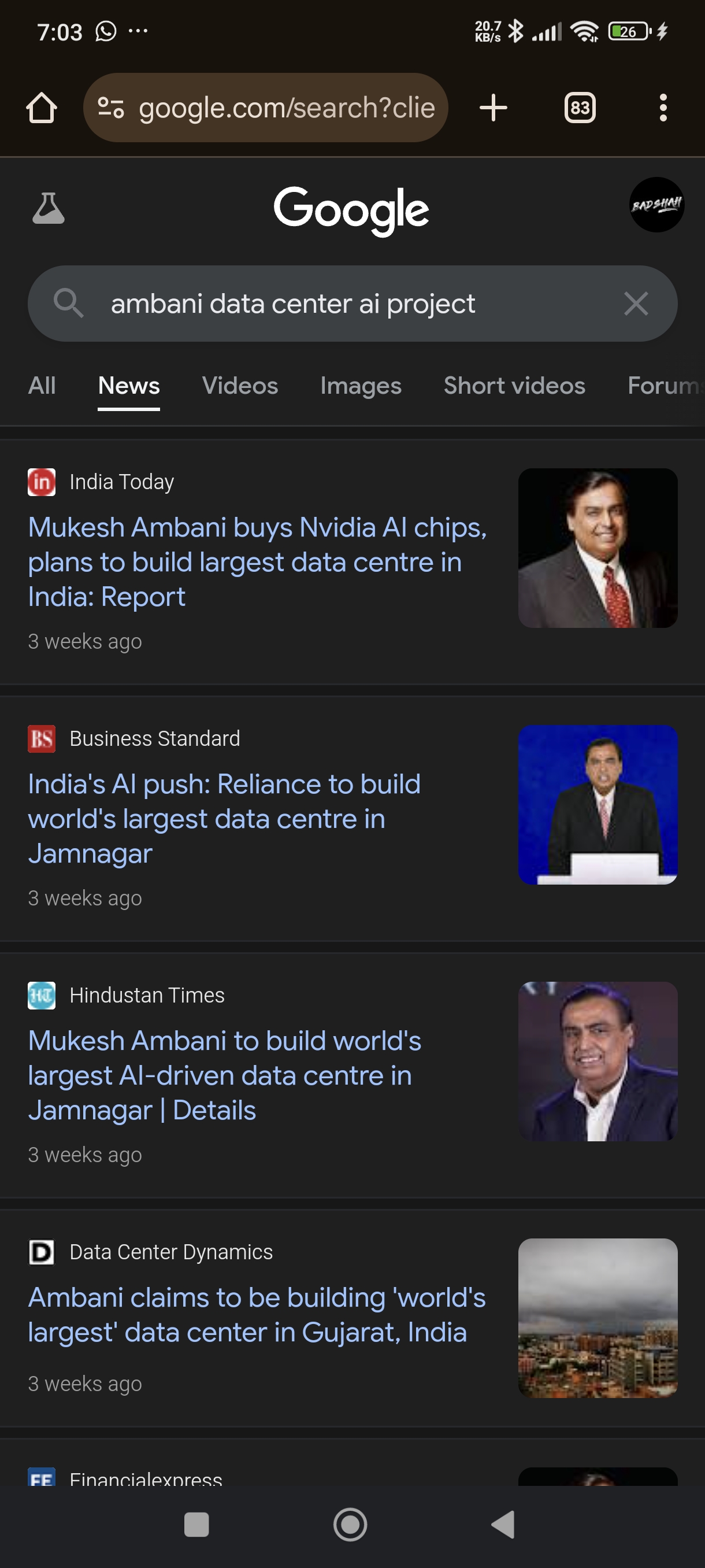Switch to the Short videos tab
This screenshot has width=705, height=1568.
514,385
